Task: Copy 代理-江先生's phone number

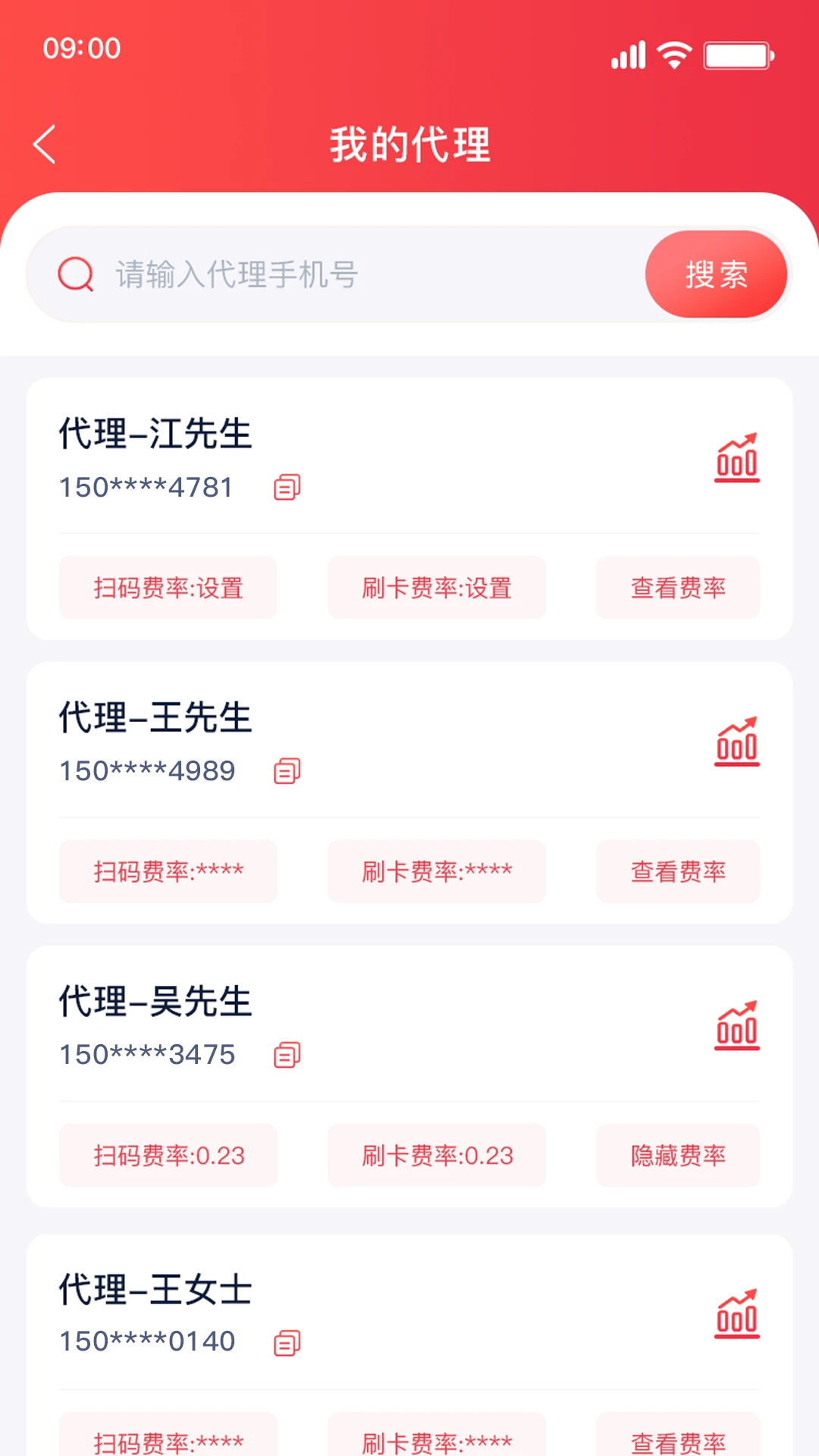Action: pyautogui.click(x=287, y=487)
